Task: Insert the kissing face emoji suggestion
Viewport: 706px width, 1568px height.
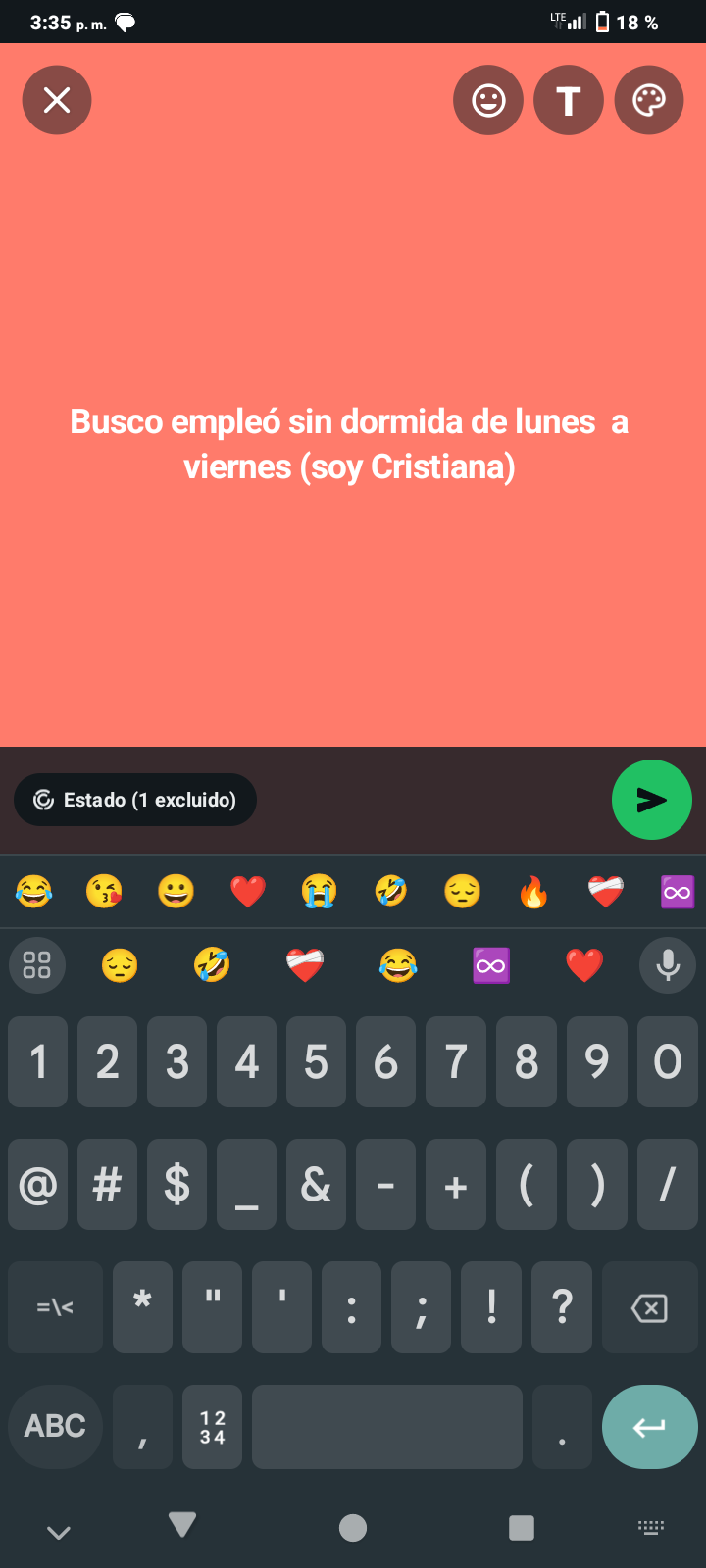Action: (x=104, y=892)
